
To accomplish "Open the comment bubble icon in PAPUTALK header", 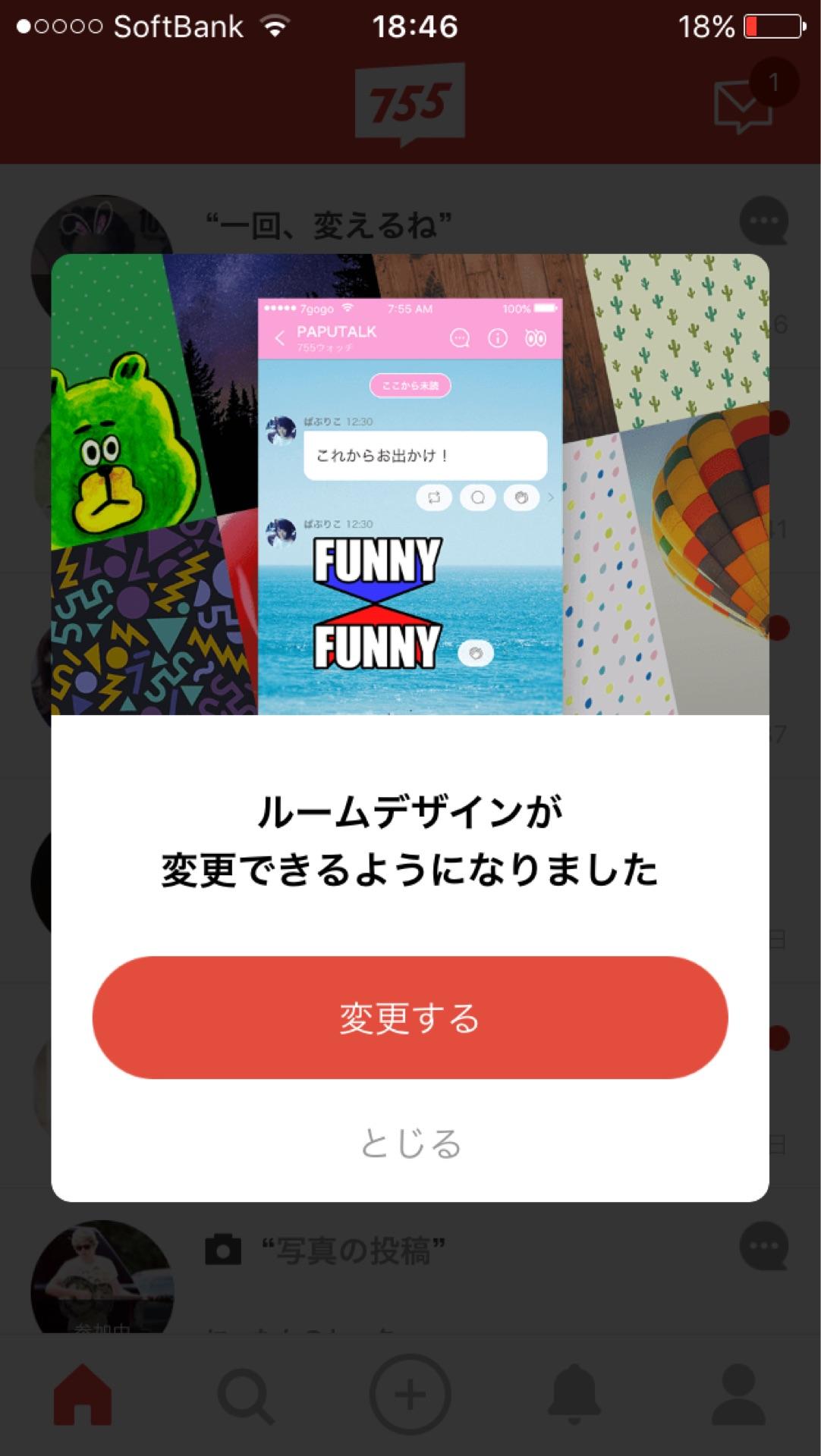I will pos(459,337).
